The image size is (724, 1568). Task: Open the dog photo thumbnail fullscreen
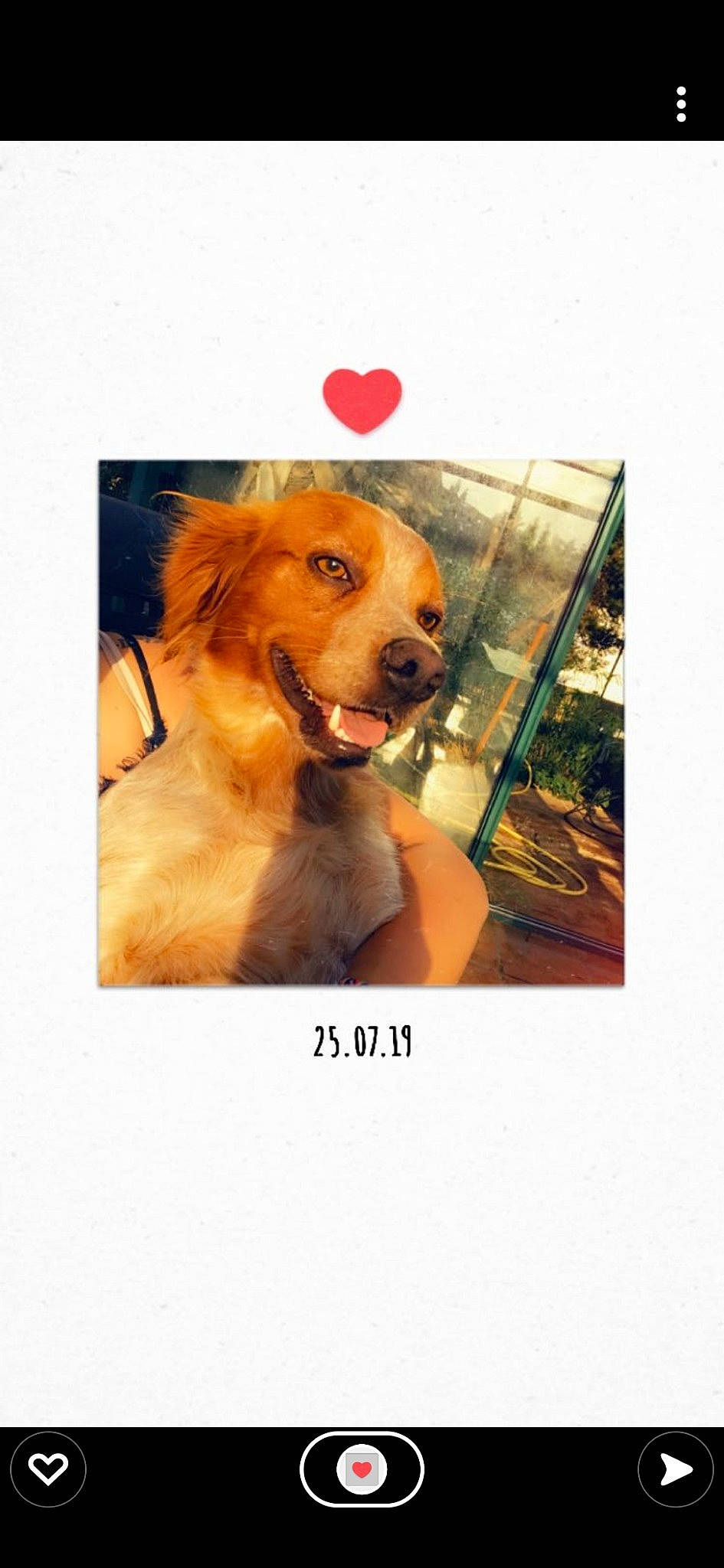coord(362,720)
